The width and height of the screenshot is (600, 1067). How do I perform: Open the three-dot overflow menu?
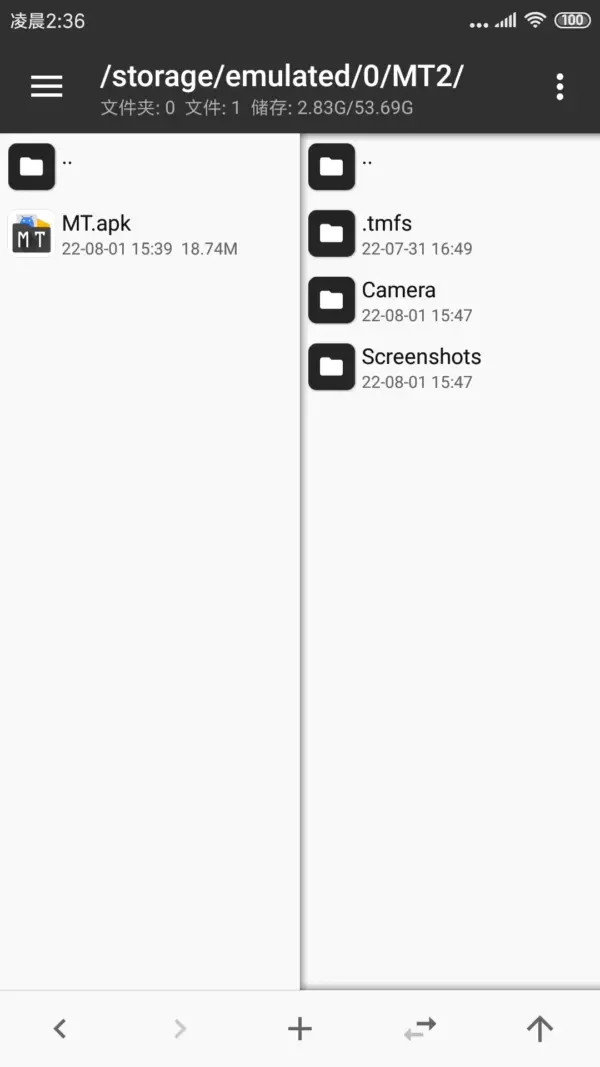(559, 87)
